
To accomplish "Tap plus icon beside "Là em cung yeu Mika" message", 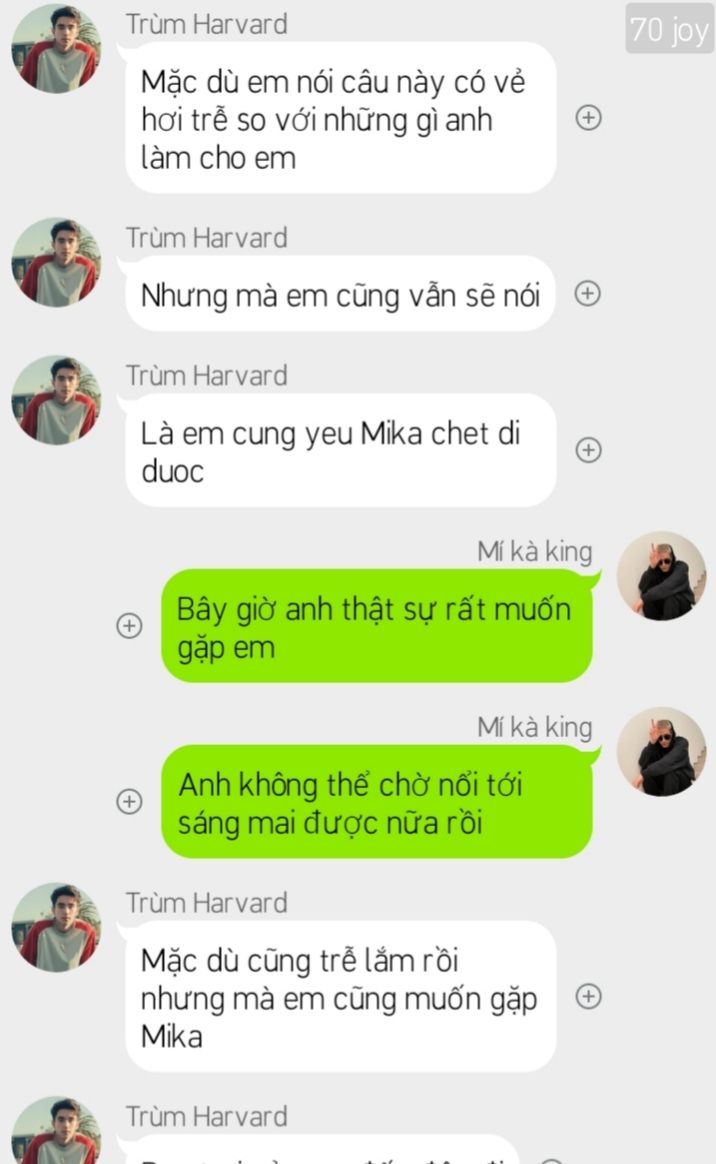I will click(x=588, y=450).
